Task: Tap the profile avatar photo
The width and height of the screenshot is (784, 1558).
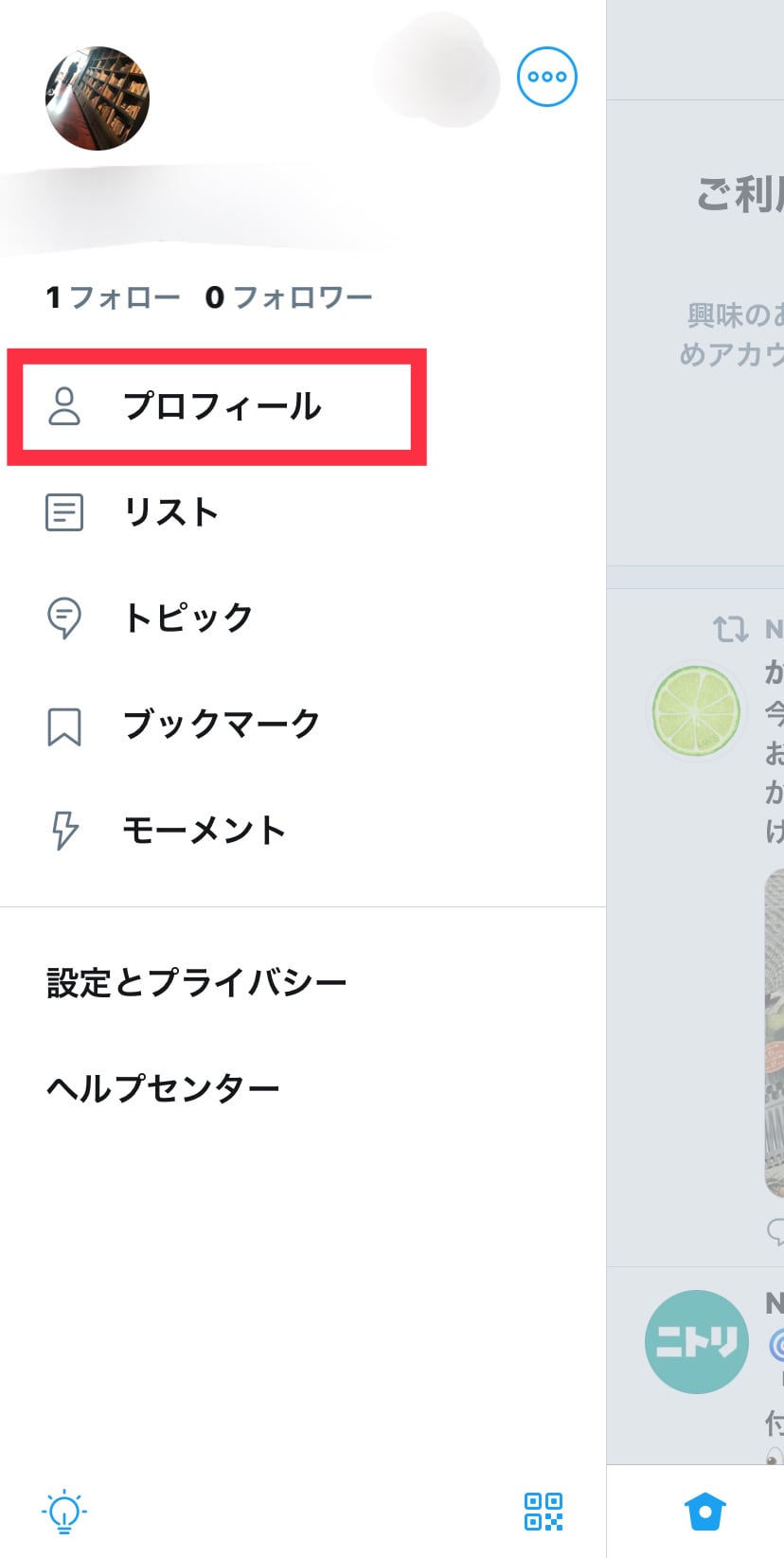Action: click(98, 98)
